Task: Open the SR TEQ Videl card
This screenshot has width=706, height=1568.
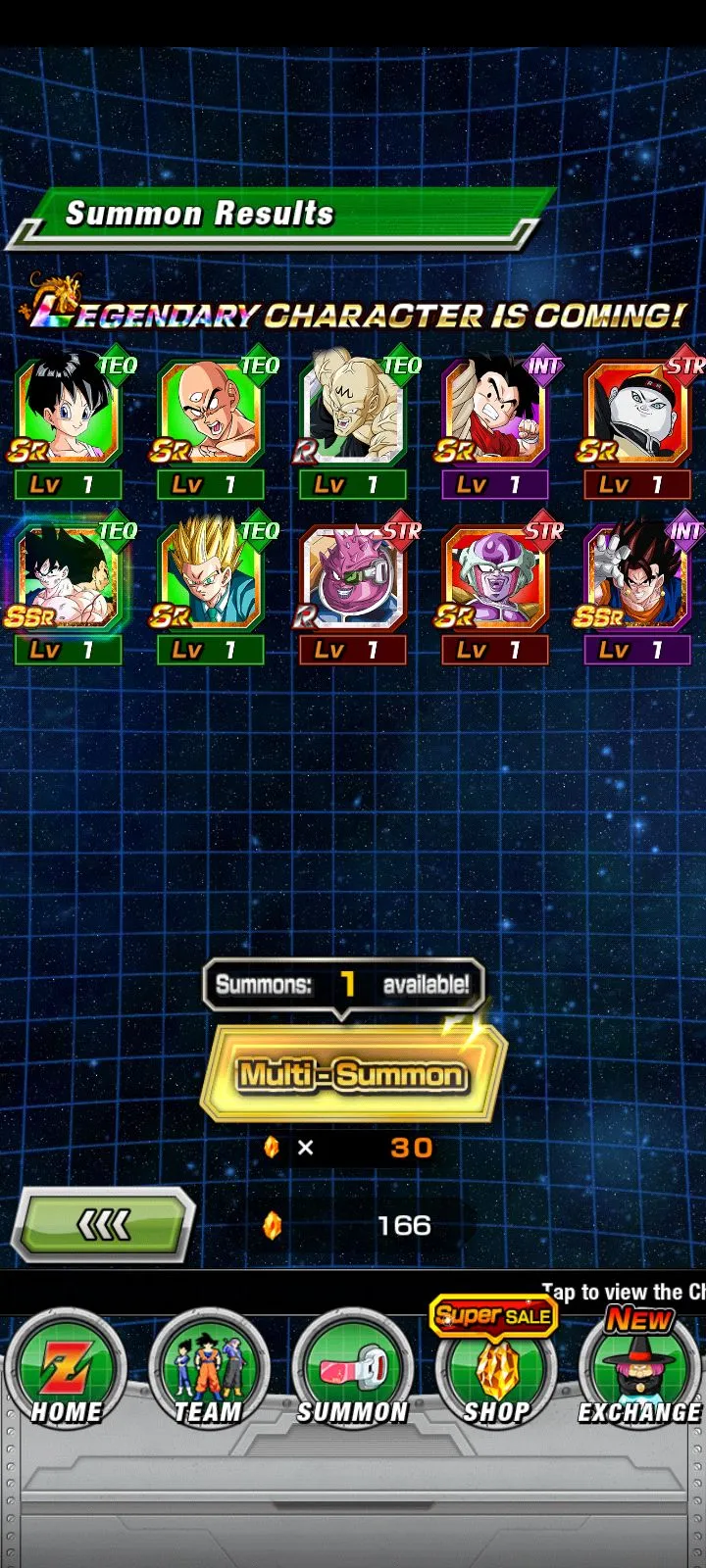Action: (67, 414)
